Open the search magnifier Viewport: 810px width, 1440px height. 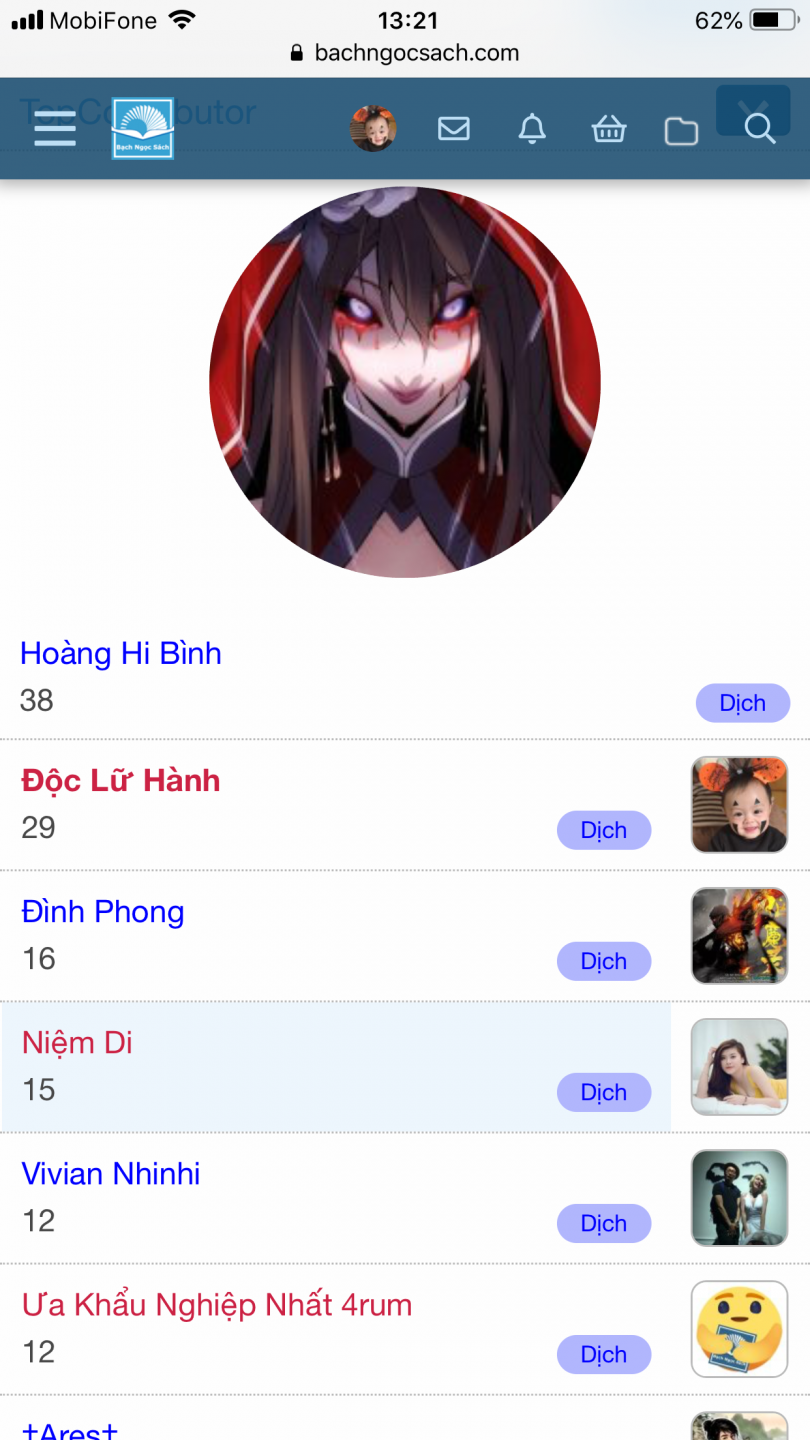760,129
